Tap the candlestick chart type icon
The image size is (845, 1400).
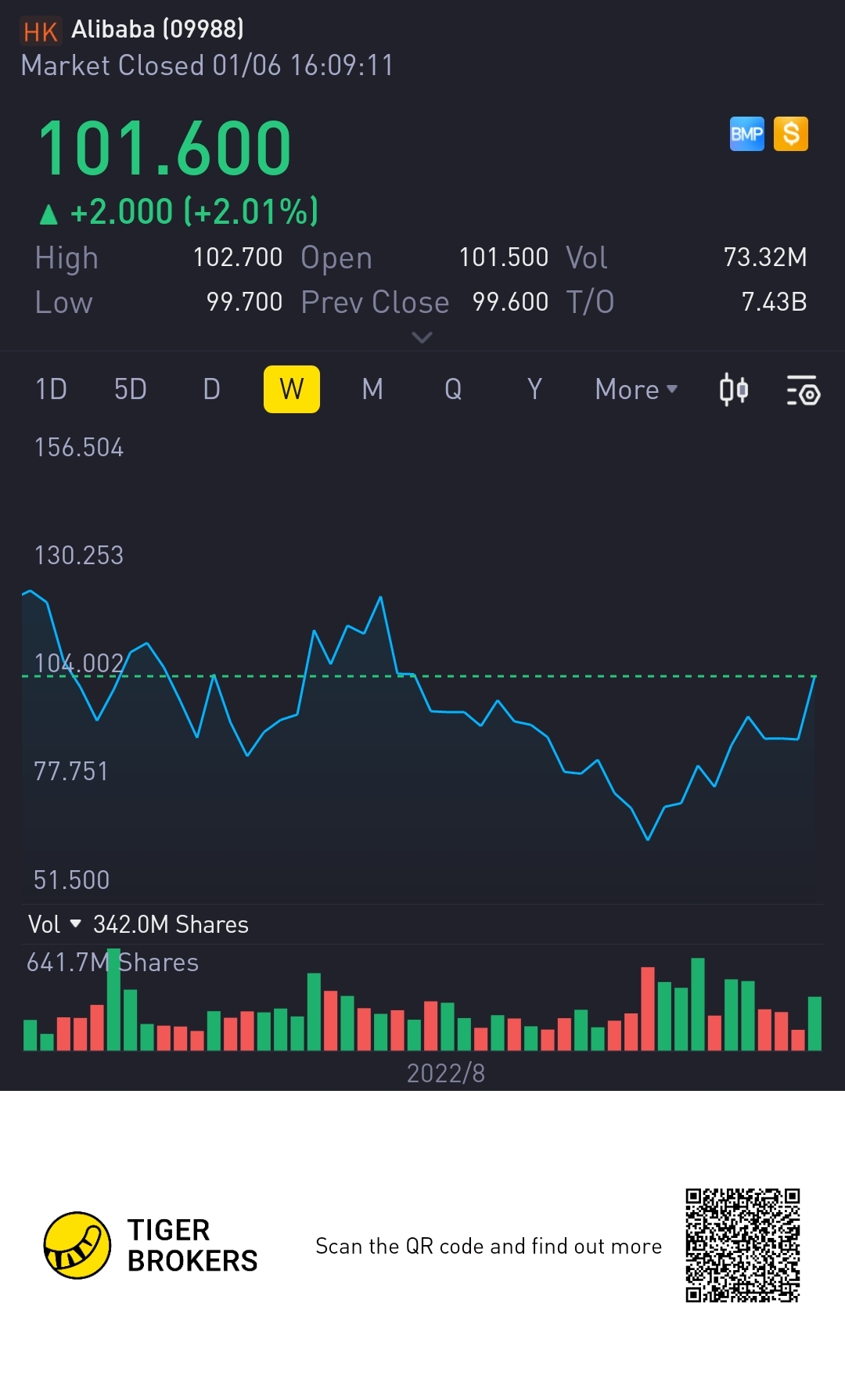point(734,389)
